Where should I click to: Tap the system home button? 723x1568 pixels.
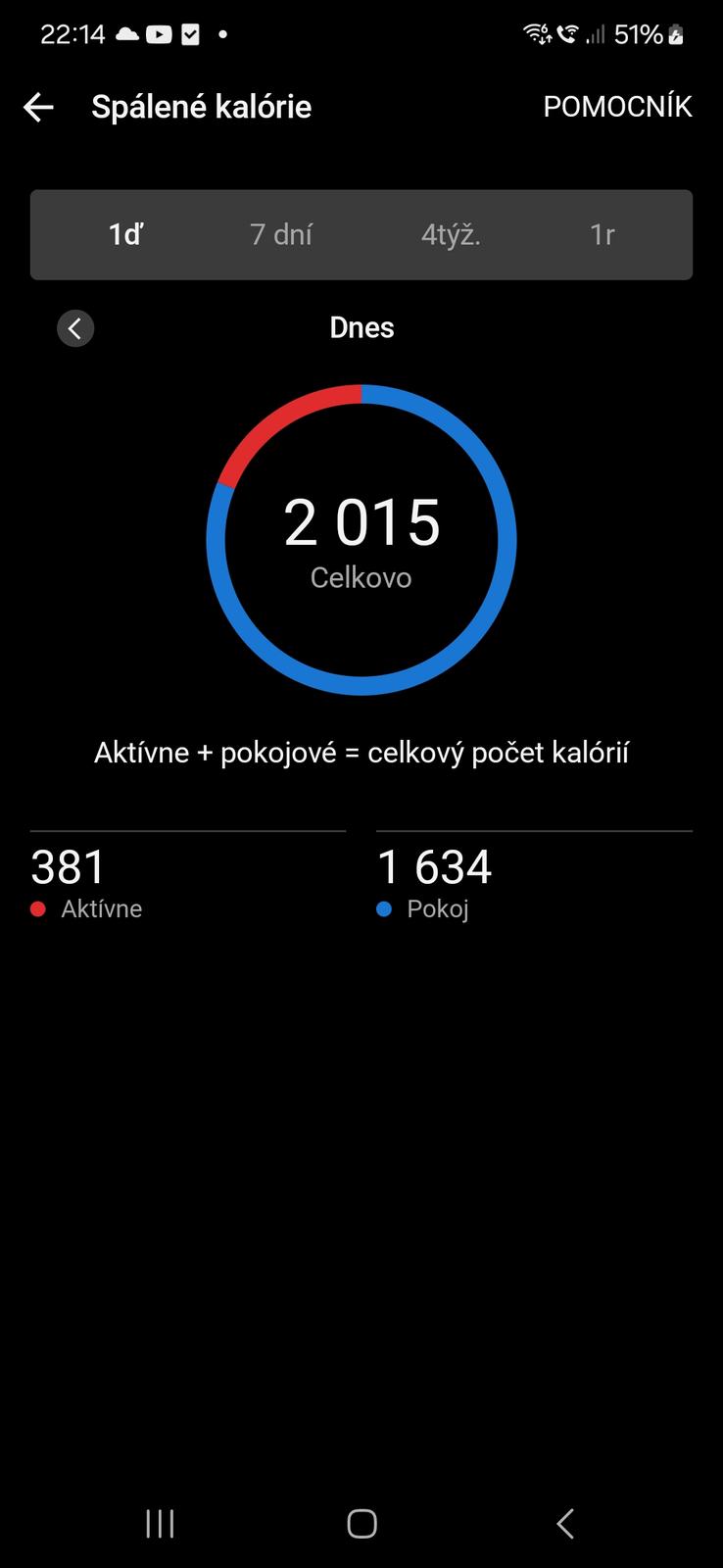361,1523
